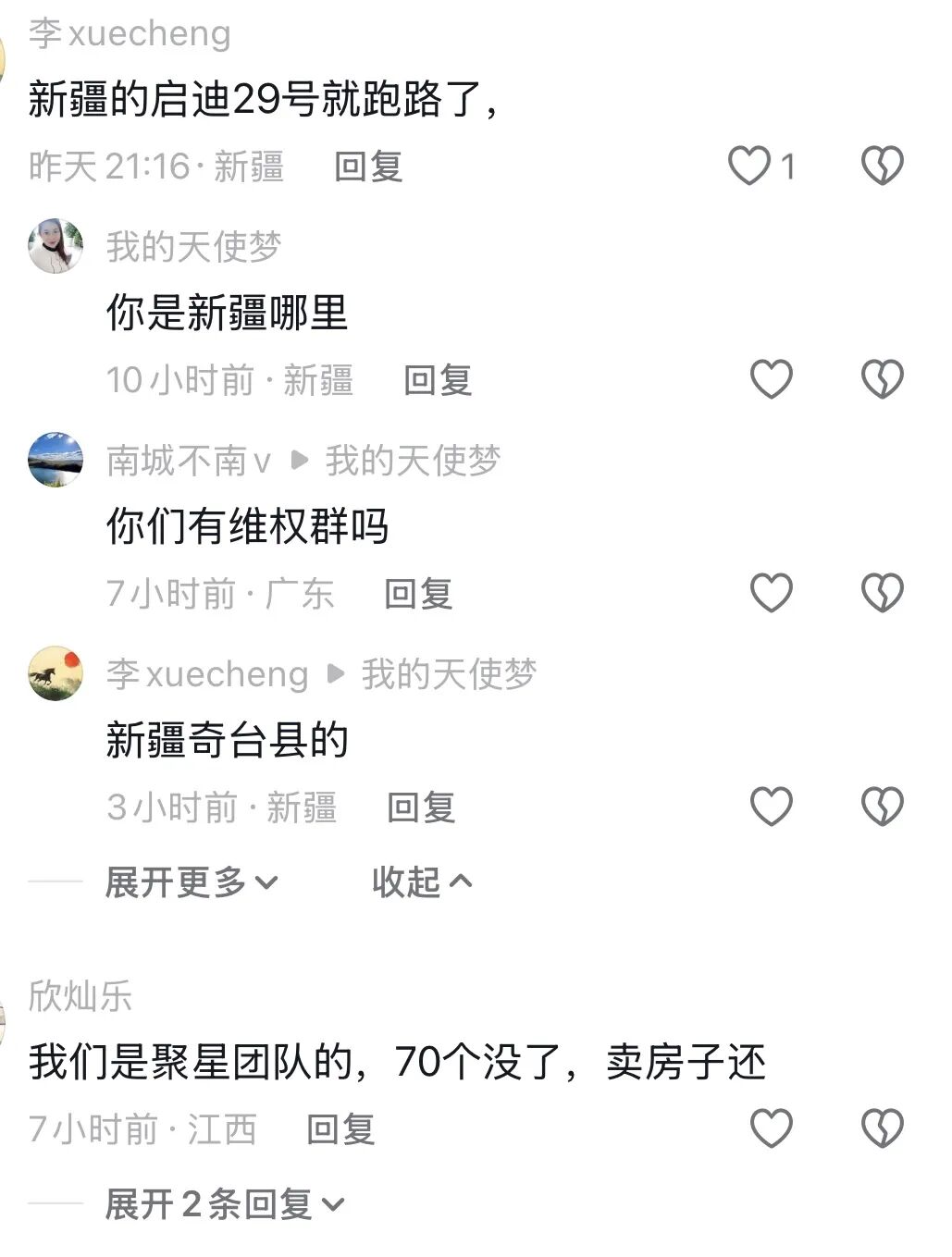Image resolution: width=952 pixels, height=1257 pixels.
Task: Dislike the comment "新疆的启迪29号就跑路了"
Action: pos(881,166)
